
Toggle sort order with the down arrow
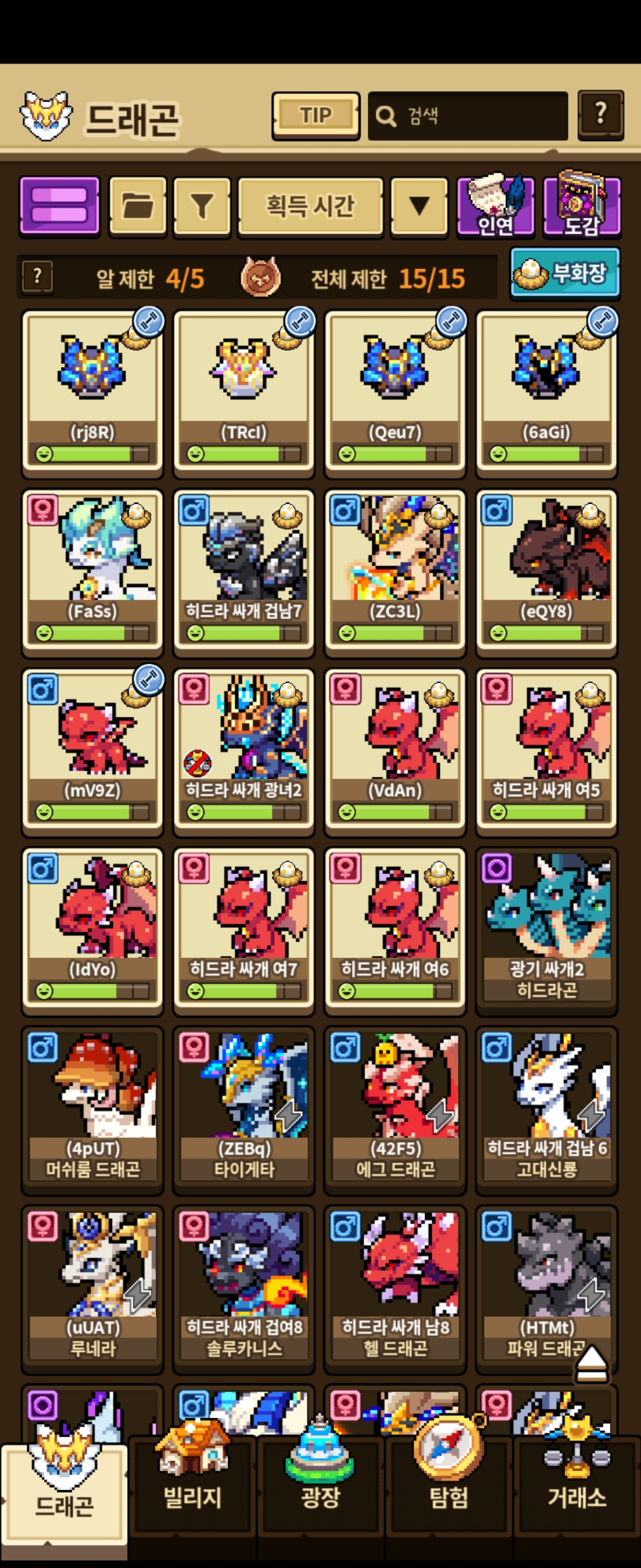pos(419,205)
